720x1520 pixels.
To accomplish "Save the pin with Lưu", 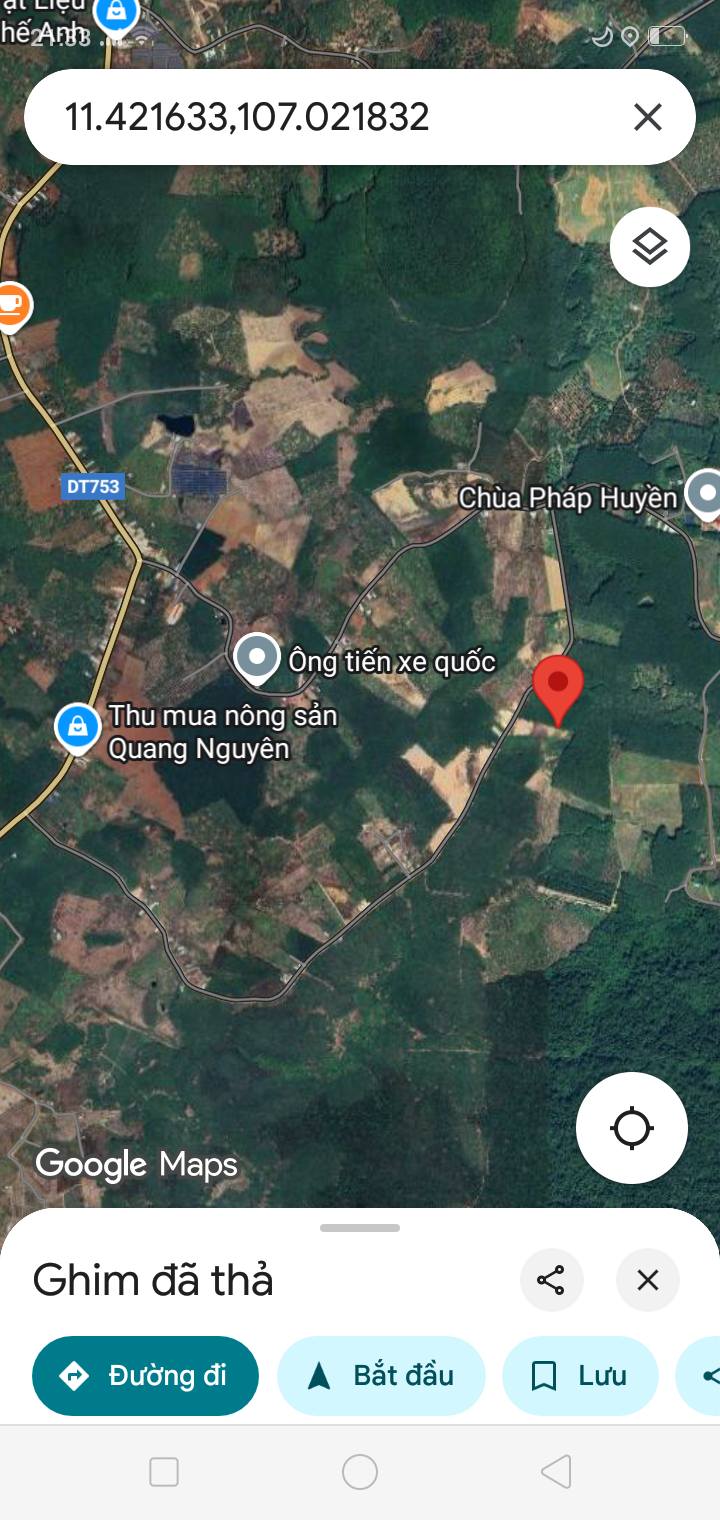I will click(x=580, y=1376).
